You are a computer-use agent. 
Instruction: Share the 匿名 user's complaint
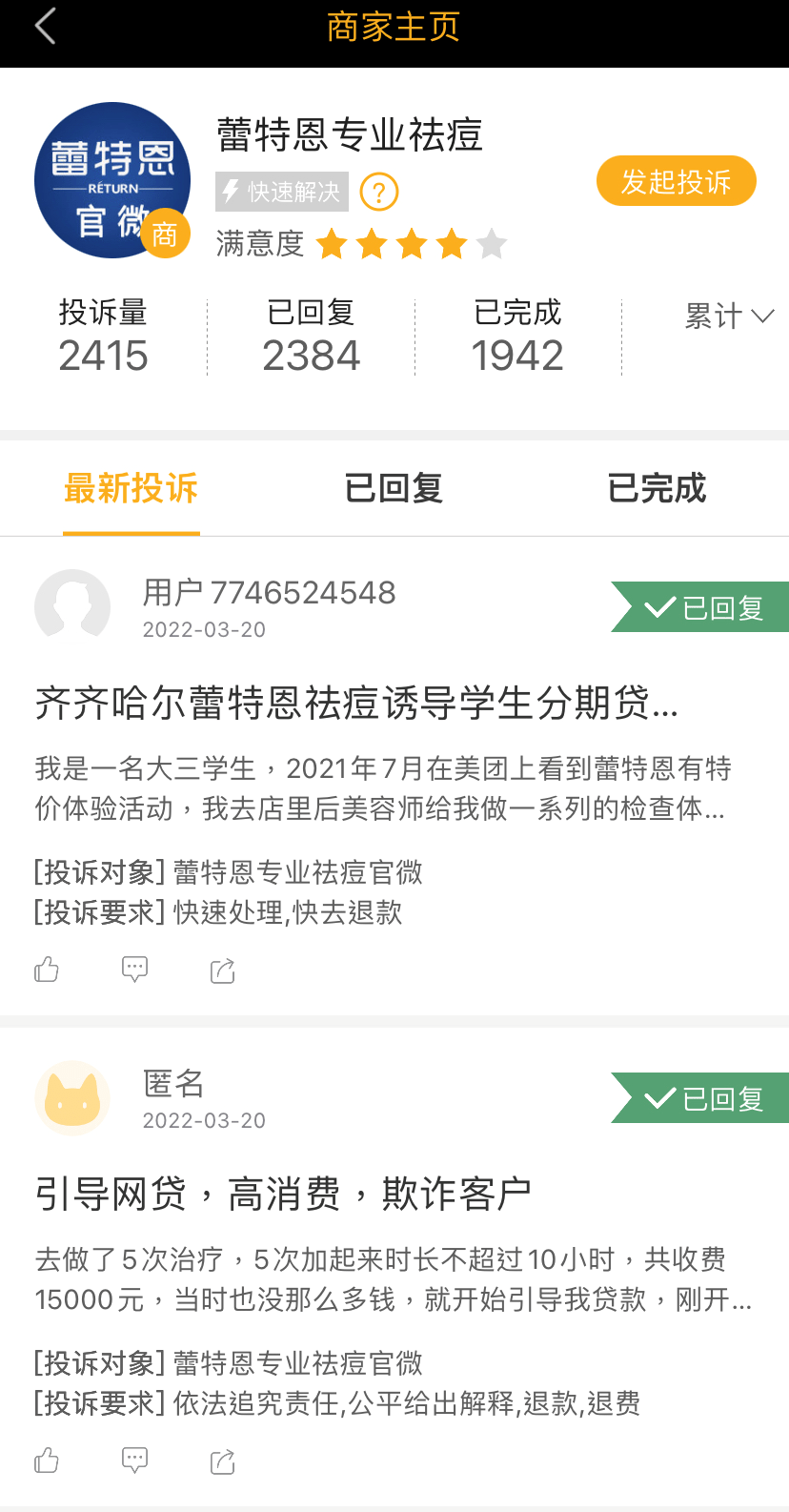pos(222,1461)
